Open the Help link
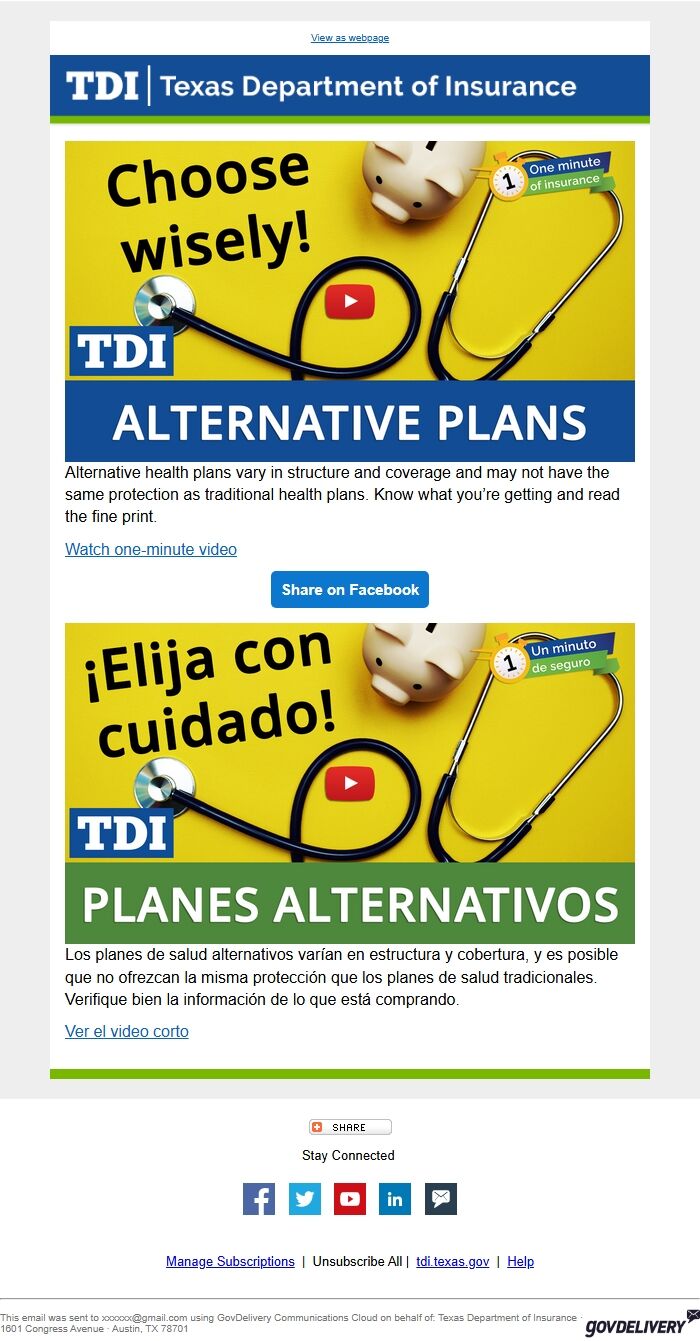This screenshot has width=700, height=1341. [520, 1262]
